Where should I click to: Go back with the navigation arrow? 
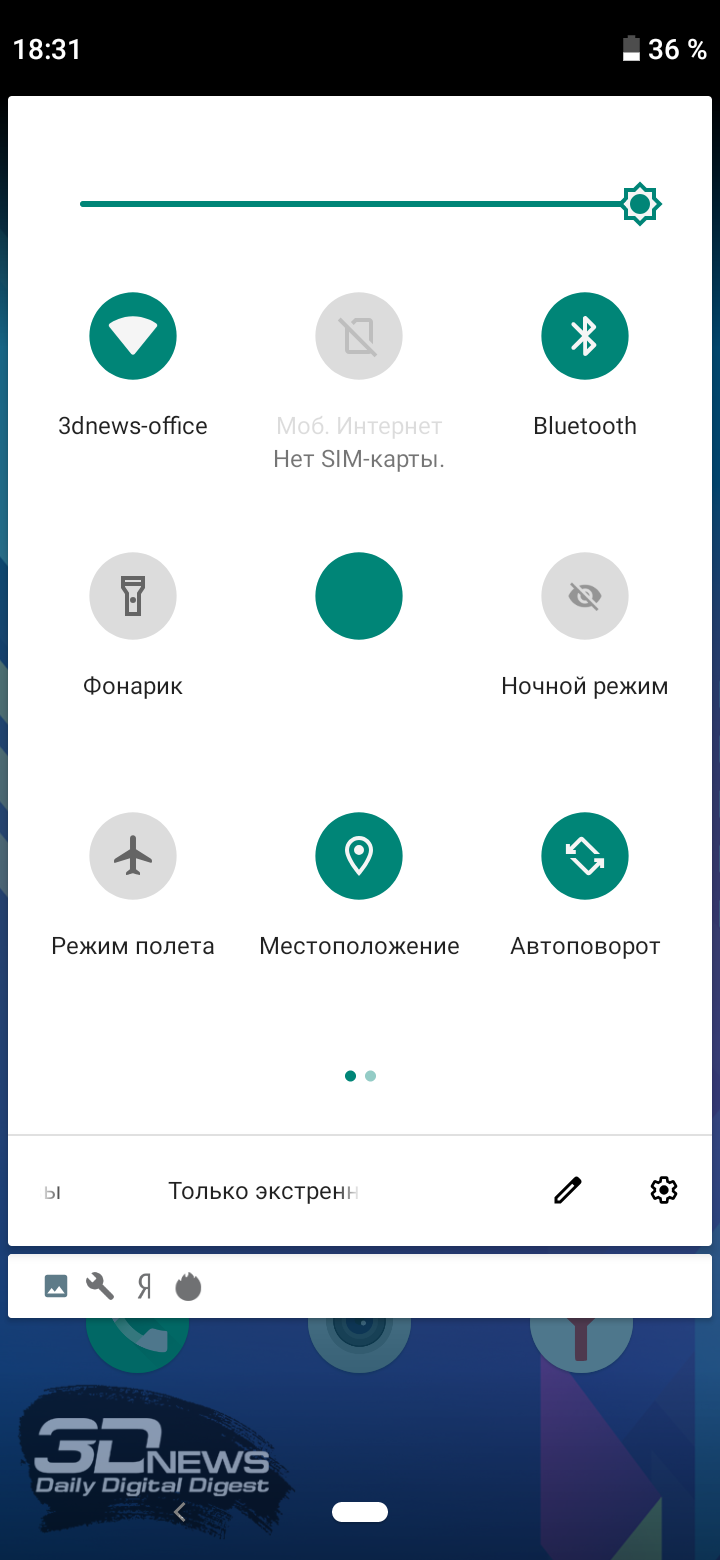coord(180,1512)
